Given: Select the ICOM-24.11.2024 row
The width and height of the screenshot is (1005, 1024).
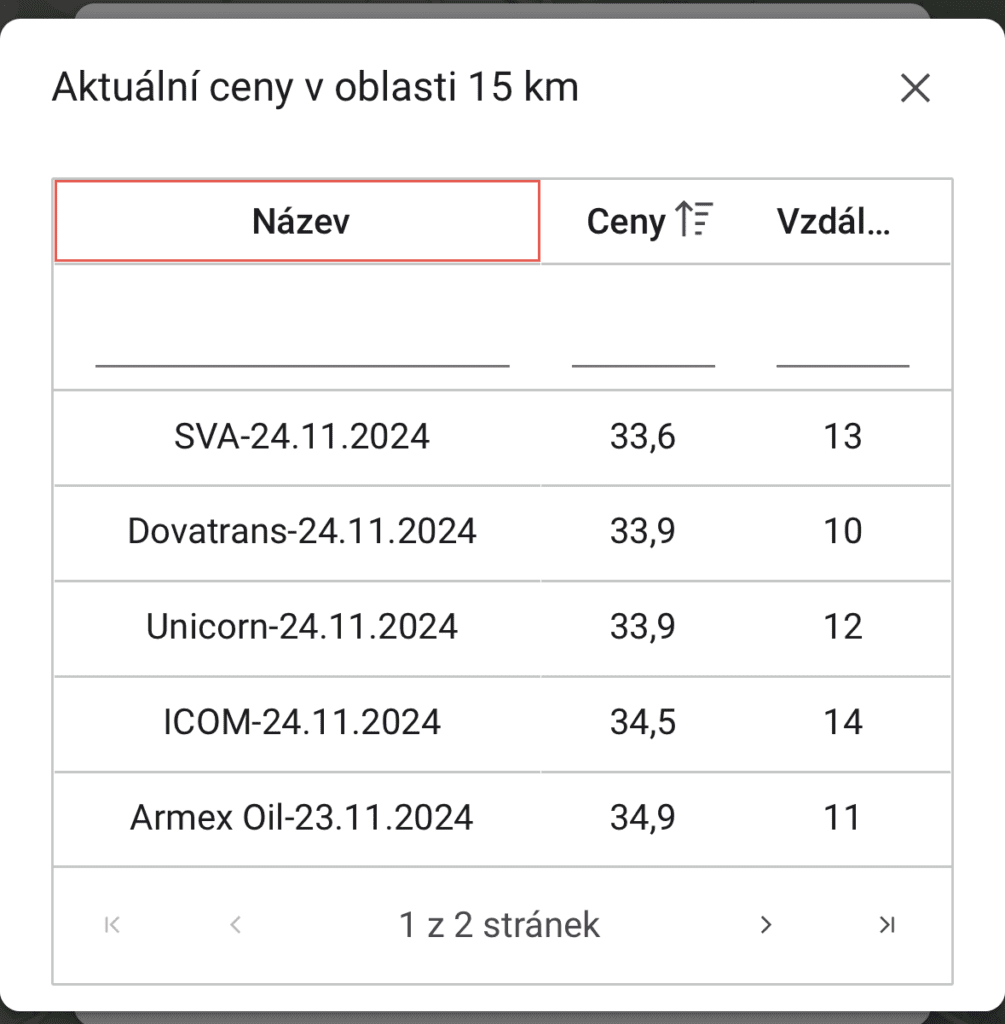Looking at the screenshot, I should pyautogui.click(x=302, y=721).
